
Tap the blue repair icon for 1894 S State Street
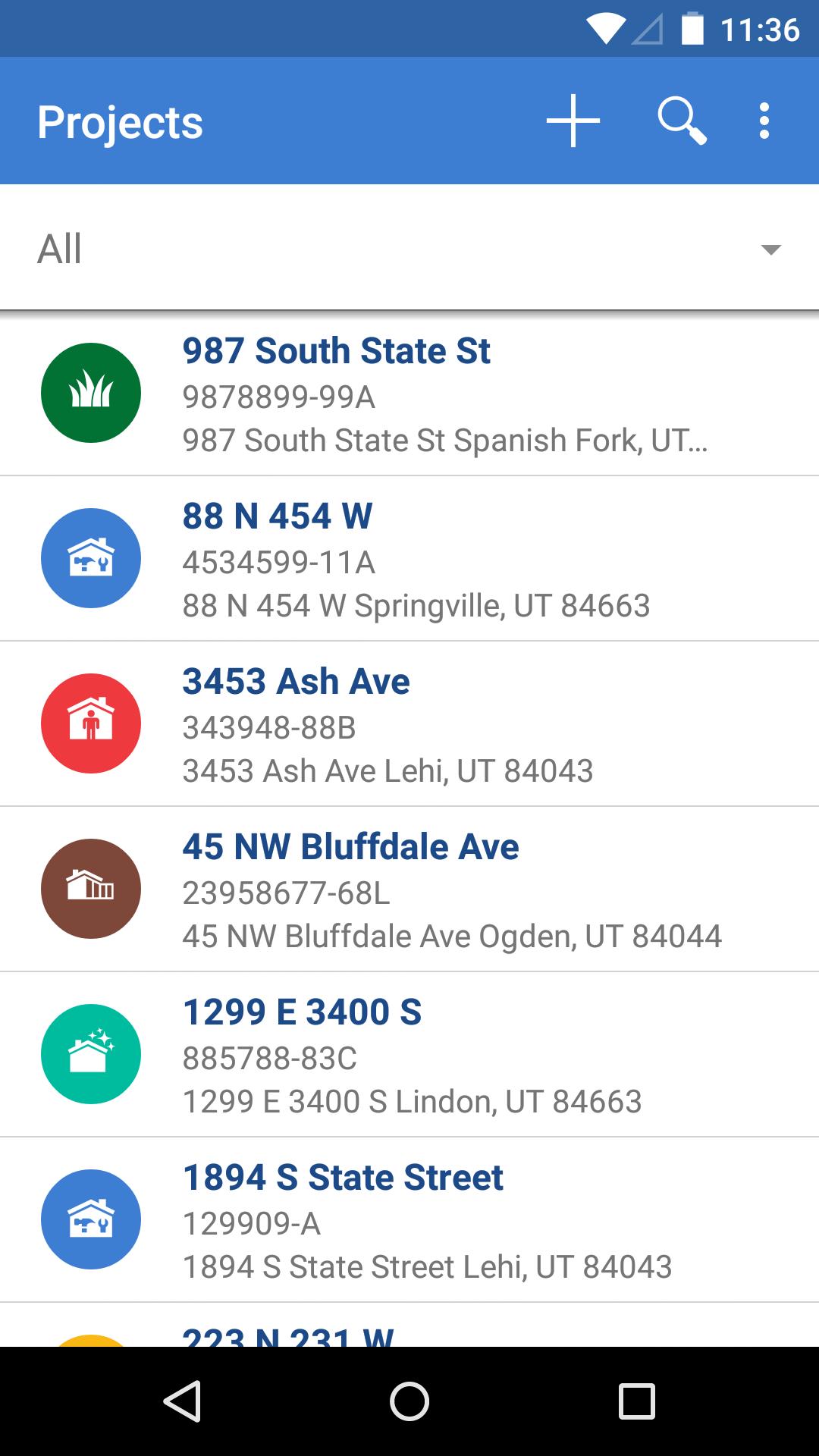tap(90, 1219)
